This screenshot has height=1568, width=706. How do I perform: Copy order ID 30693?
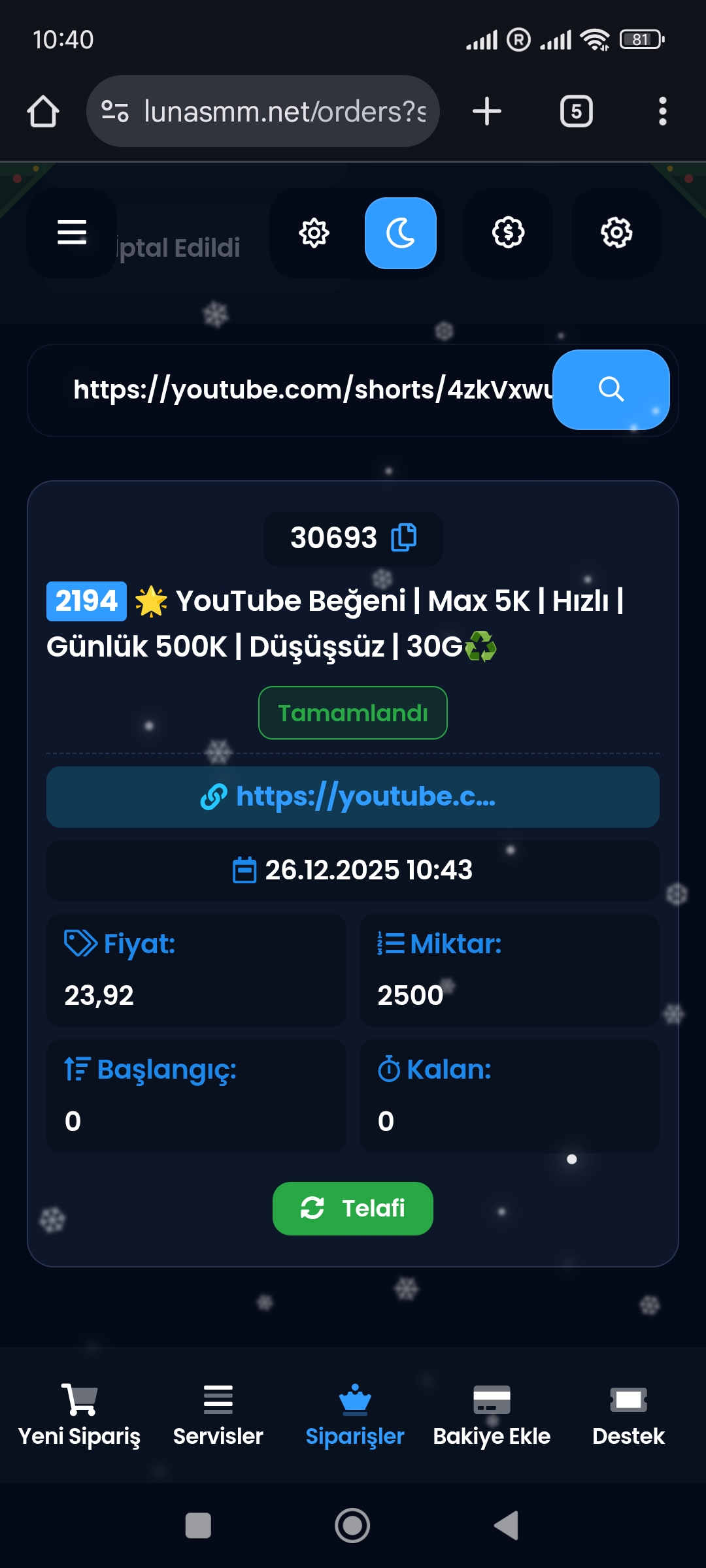tap(403, 538)
